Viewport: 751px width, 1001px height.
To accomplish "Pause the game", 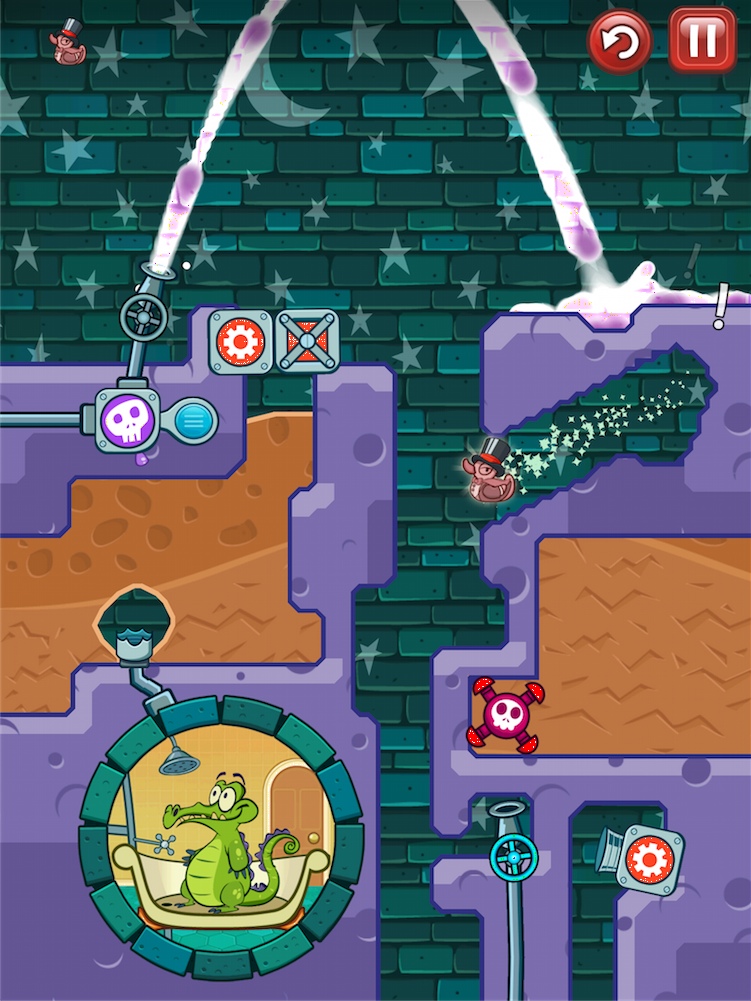I will 702,41.
